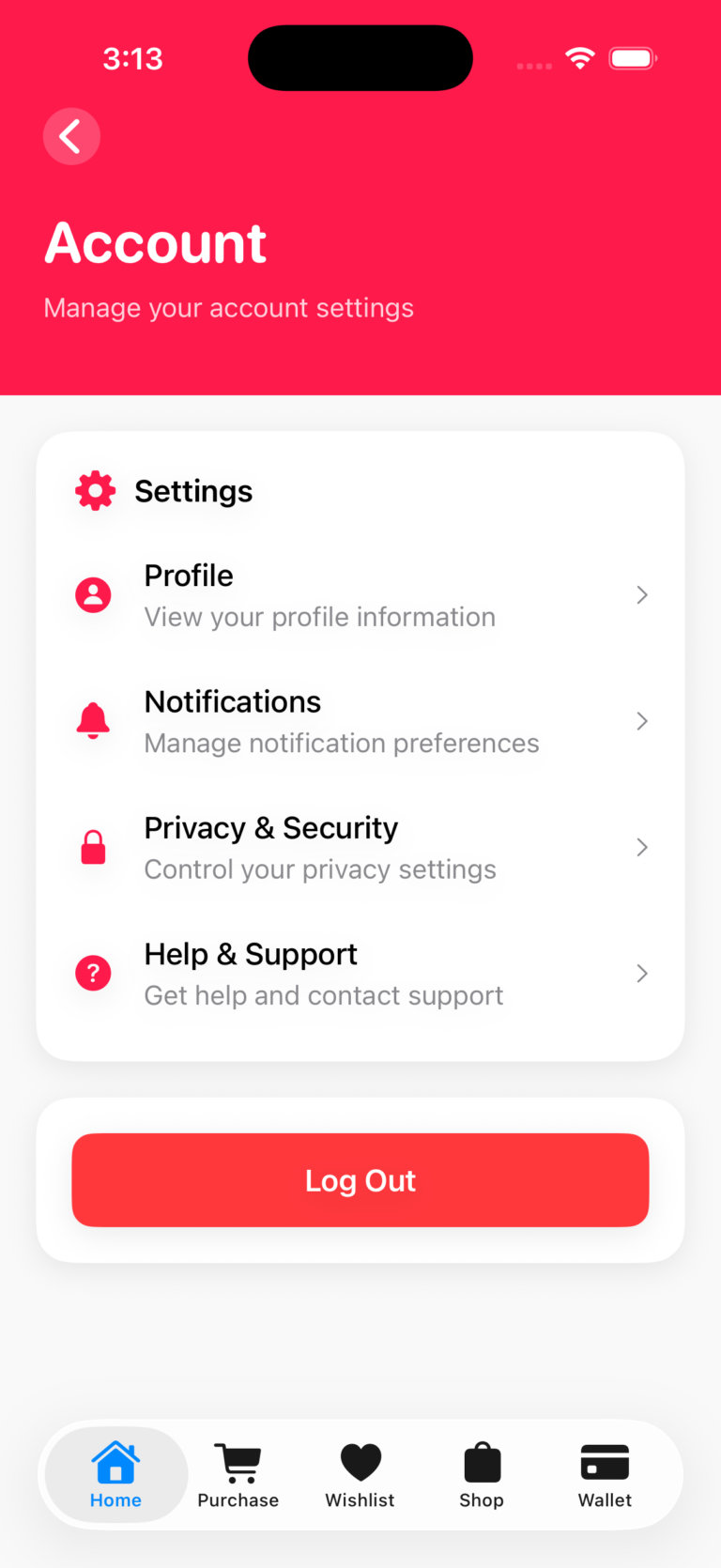Open Notifications preferences

tap(360, 721)
